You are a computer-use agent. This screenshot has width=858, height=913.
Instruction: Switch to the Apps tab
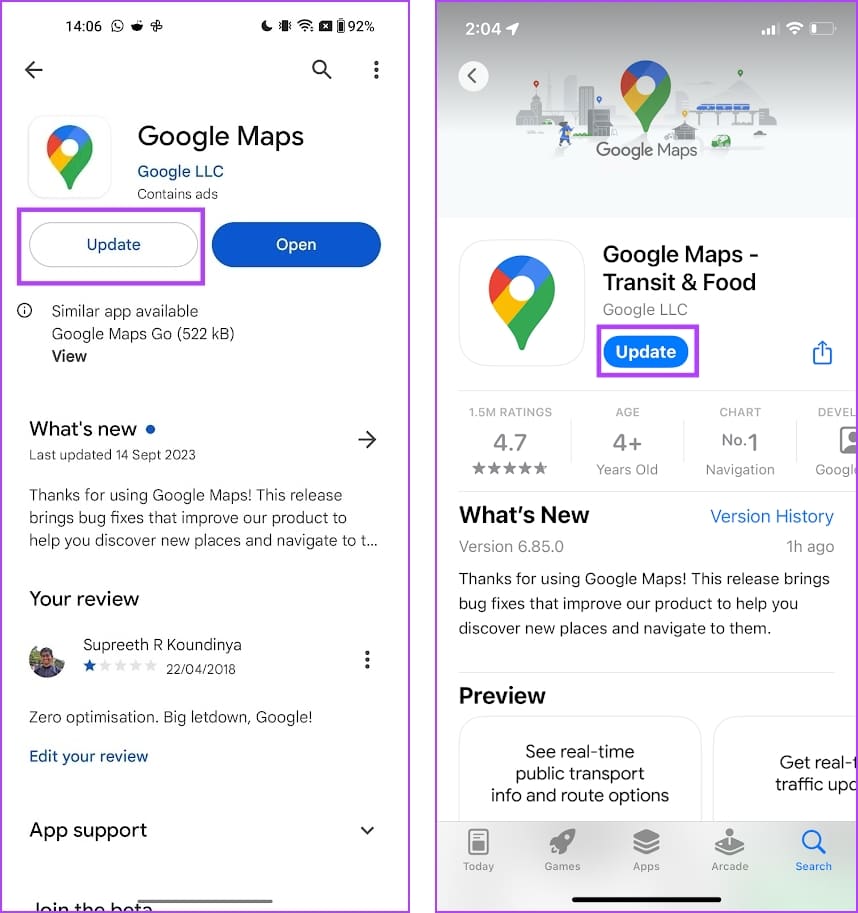tap(646, 850)
